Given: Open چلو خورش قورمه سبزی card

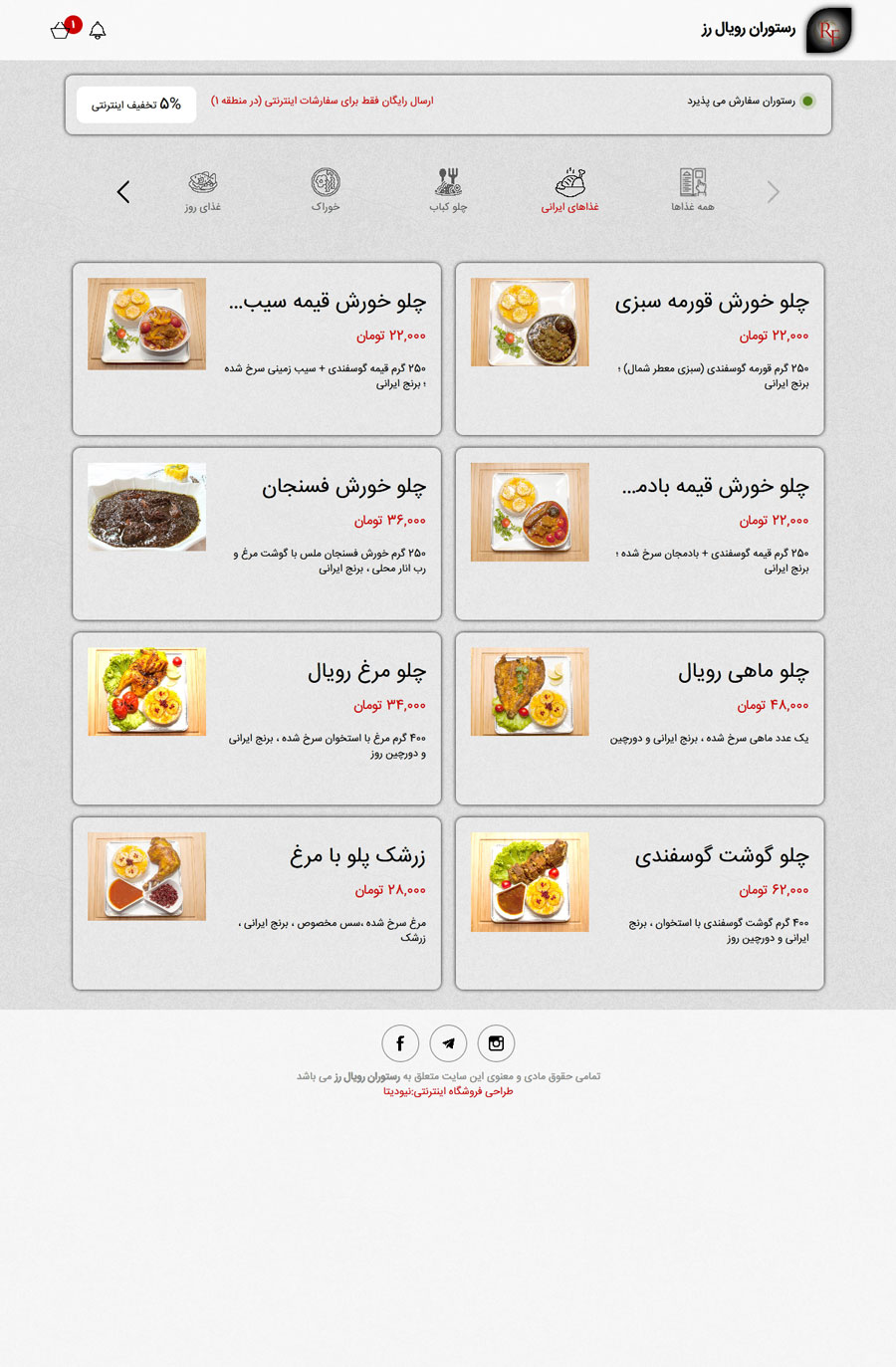Looking at the screenshot, I should 640,348.
